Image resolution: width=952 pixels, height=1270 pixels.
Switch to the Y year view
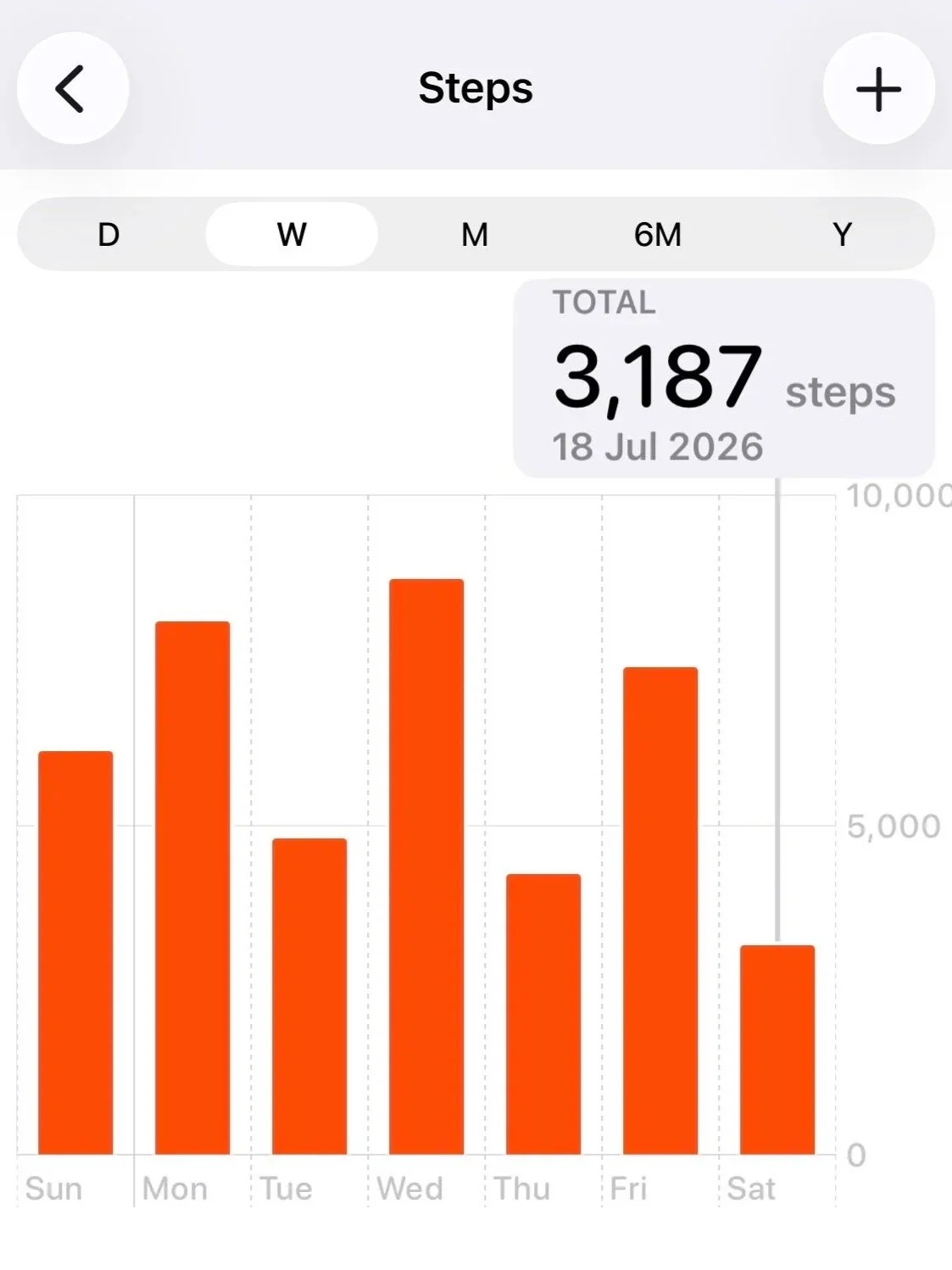(x=842, y=234)
